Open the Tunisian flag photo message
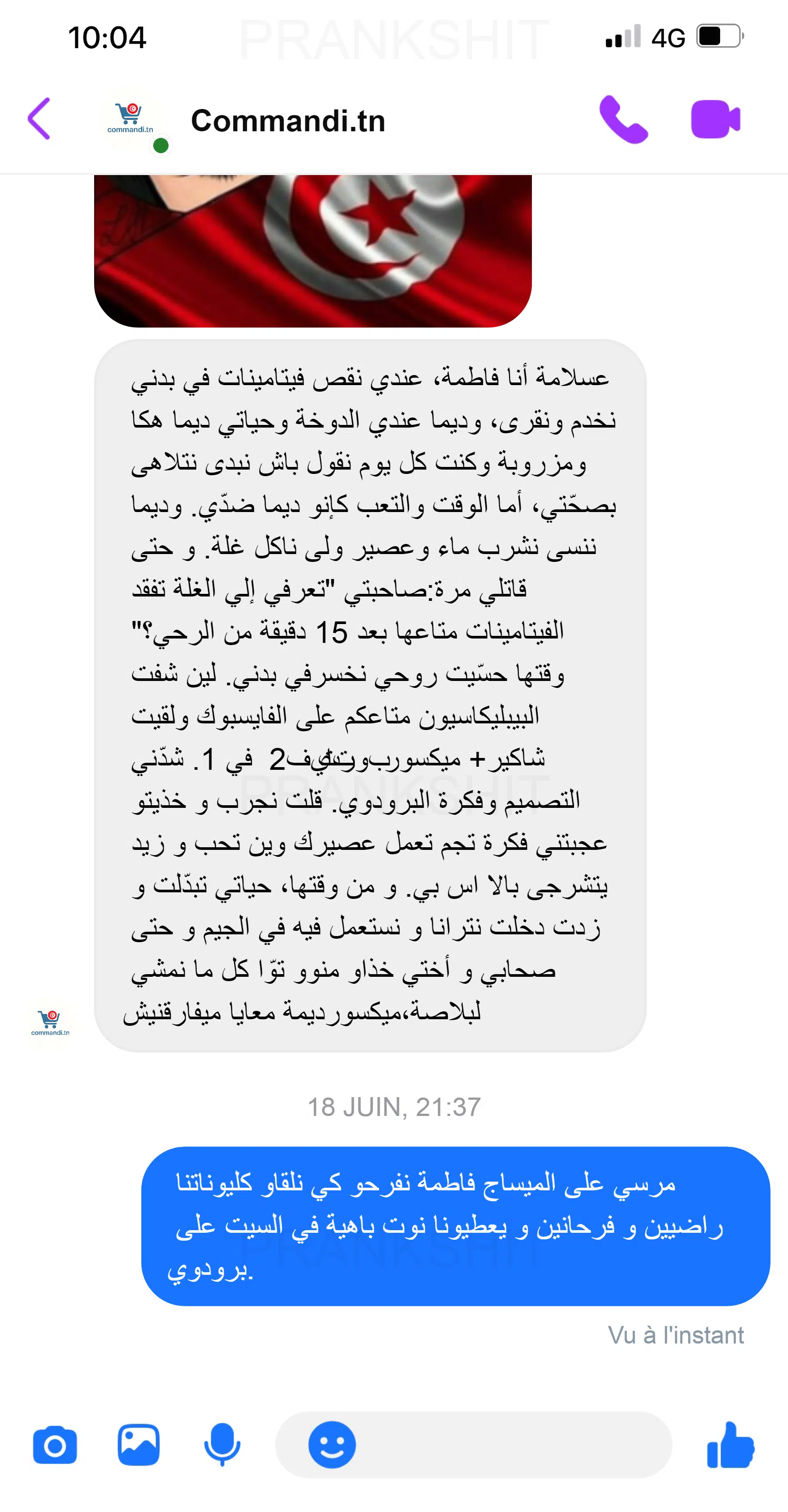Image resolution: width=788 pixels, height=1512 pixels. pos(313,251)
